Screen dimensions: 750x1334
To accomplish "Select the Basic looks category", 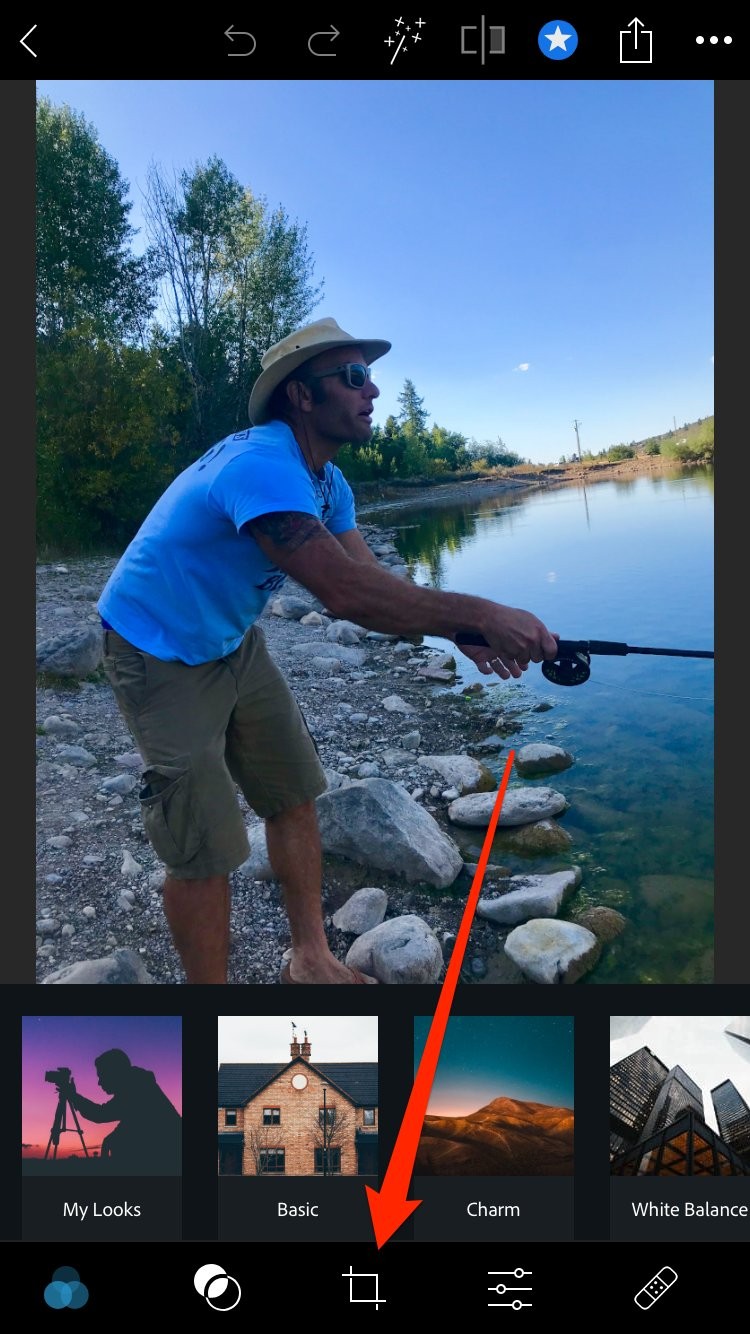I will click(x=298, y=1125).
